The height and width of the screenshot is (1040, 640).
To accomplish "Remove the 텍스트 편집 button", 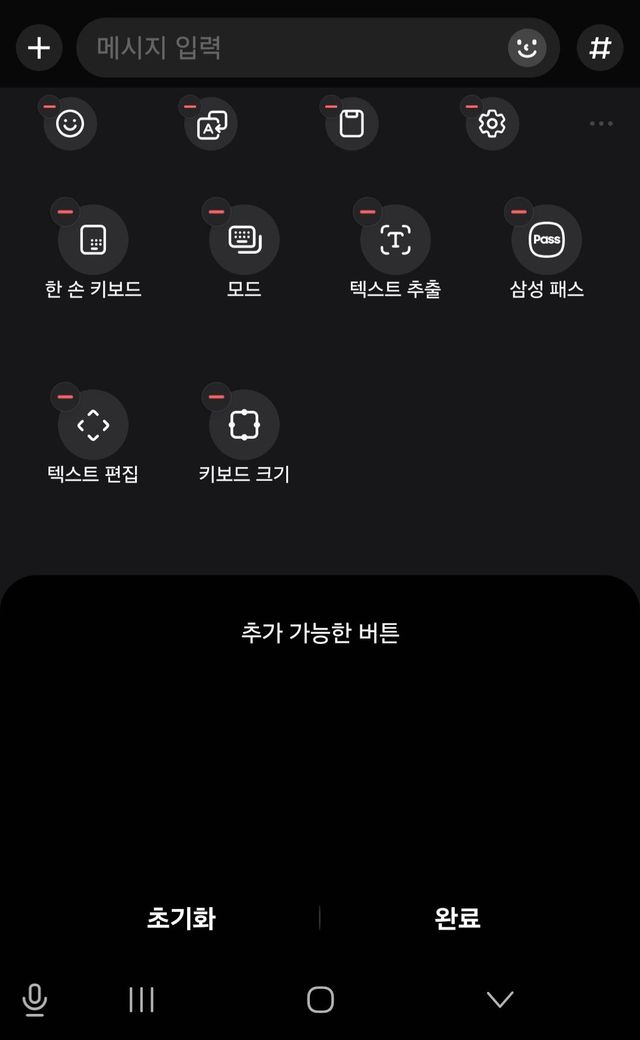I will coord(65,397).
